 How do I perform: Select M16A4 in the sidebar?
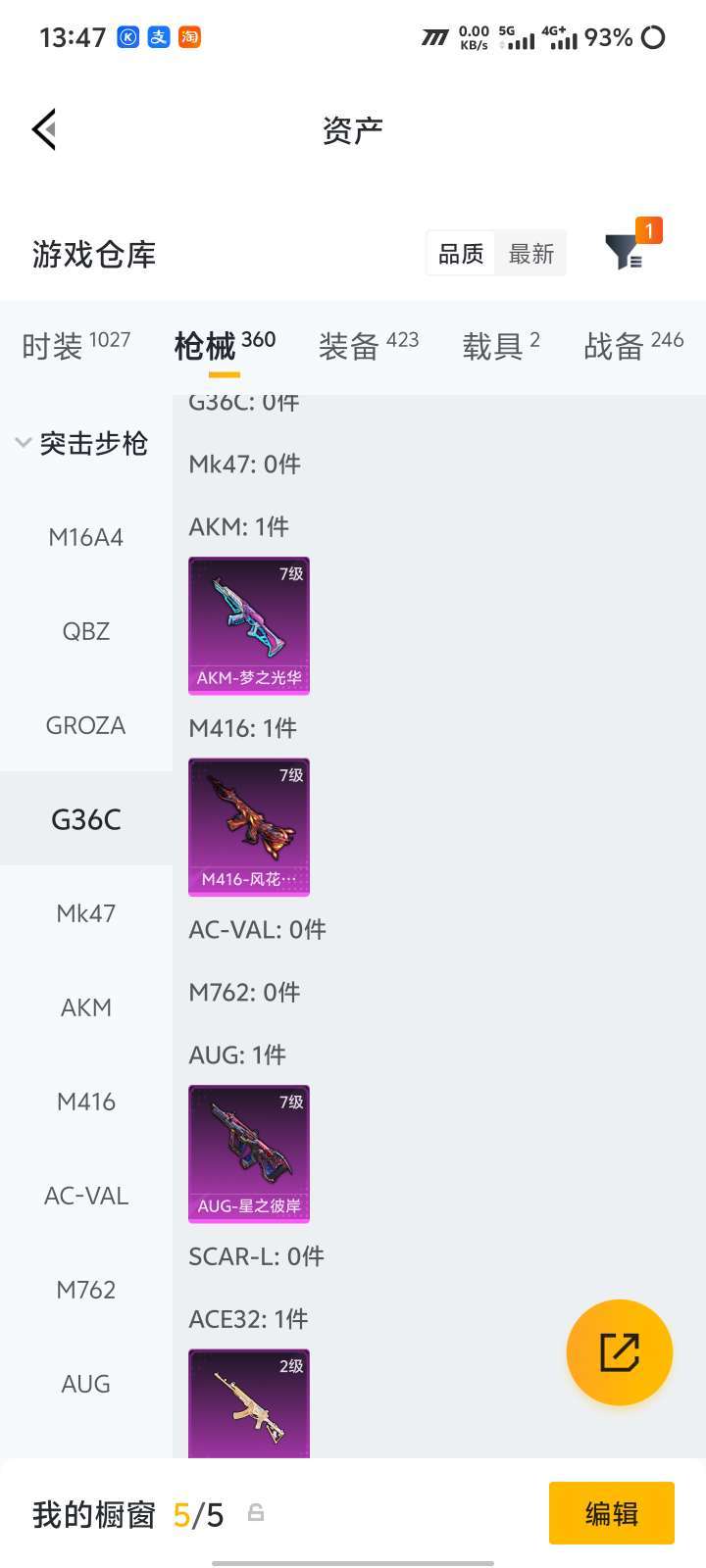click(86, 537)
